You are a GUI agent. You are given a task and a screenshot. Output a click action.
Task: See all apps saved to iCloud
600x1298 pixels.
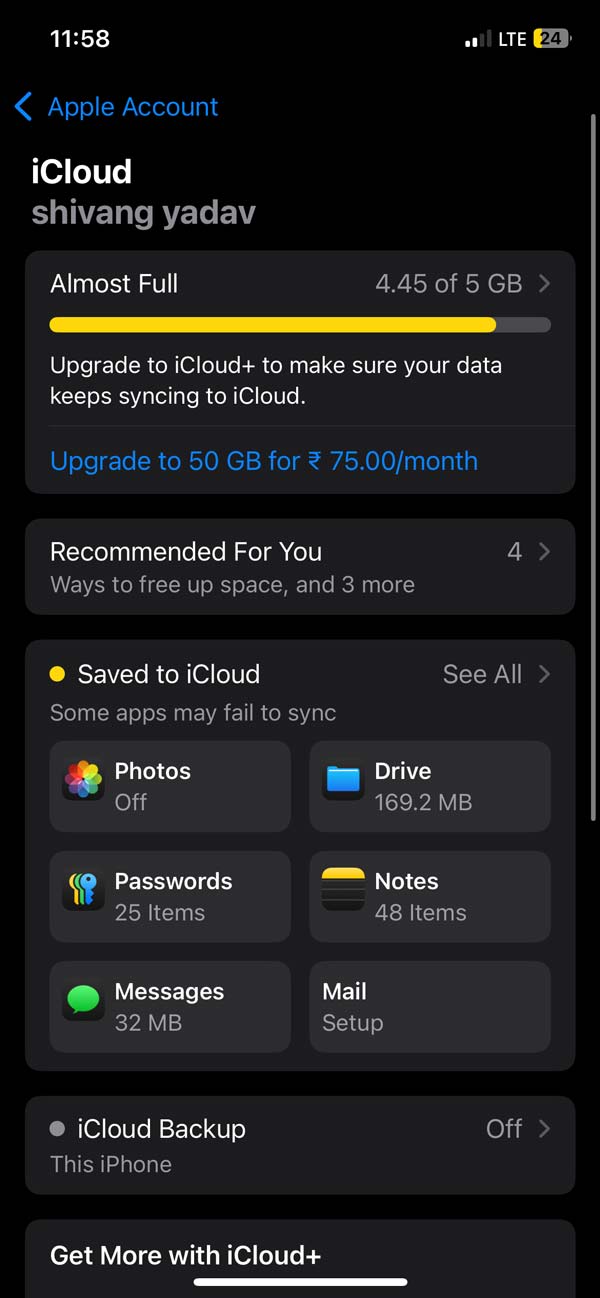pos(496,675)
